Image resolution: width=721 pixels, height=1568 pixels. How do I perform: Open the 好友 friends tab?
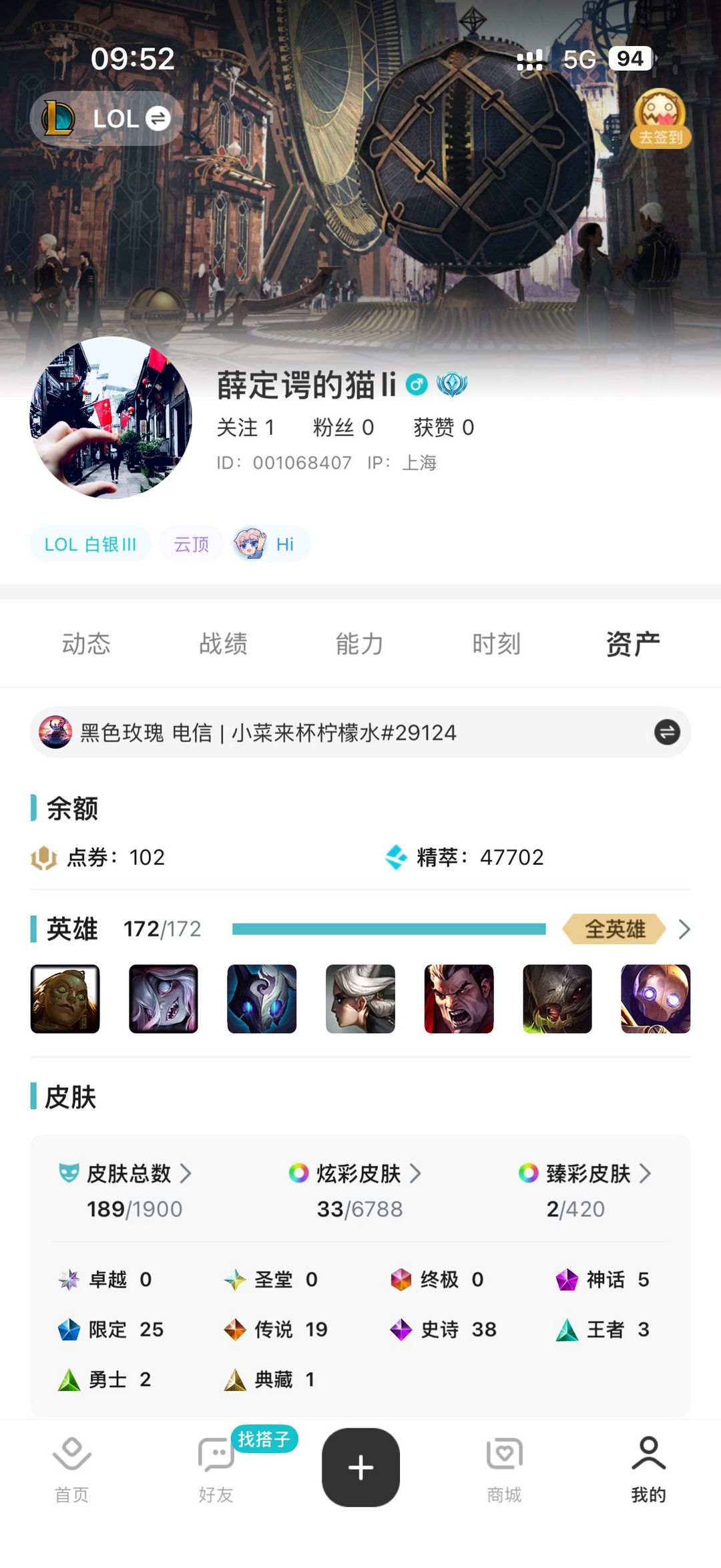(x=216, y=1468)
